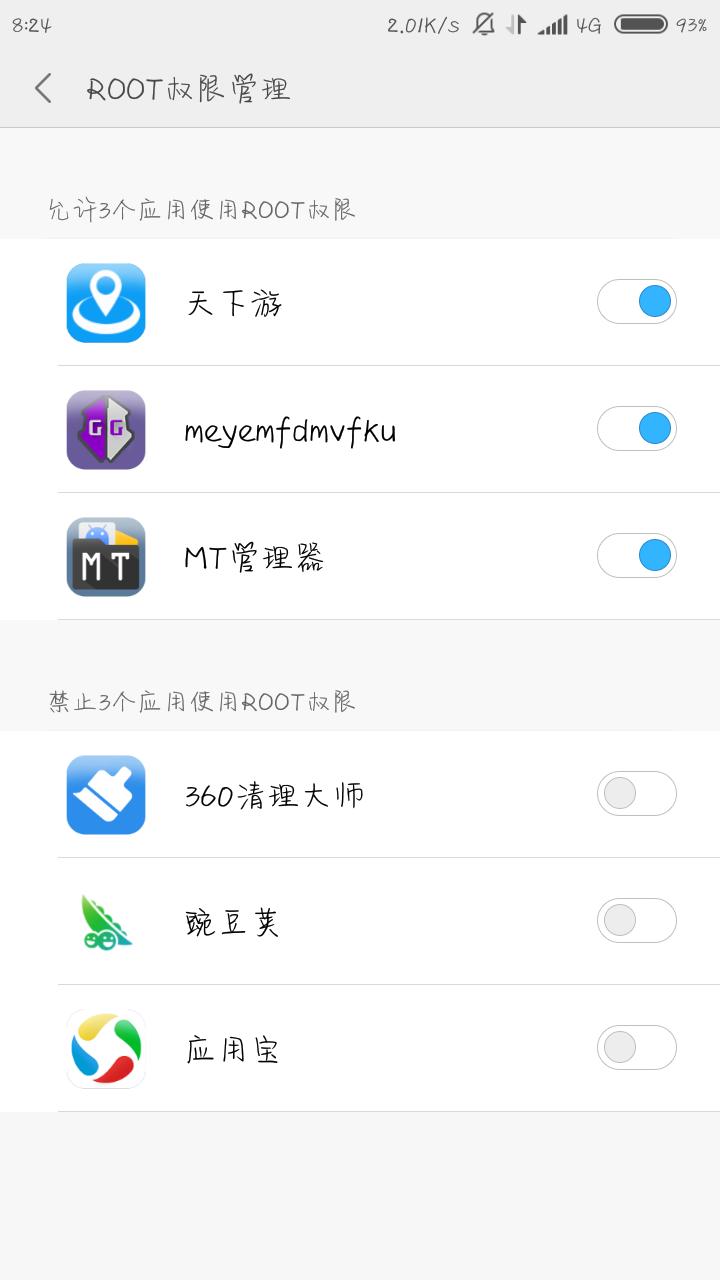Tap the 豌豆荚 pea pod icon

[x=105, y=921]
